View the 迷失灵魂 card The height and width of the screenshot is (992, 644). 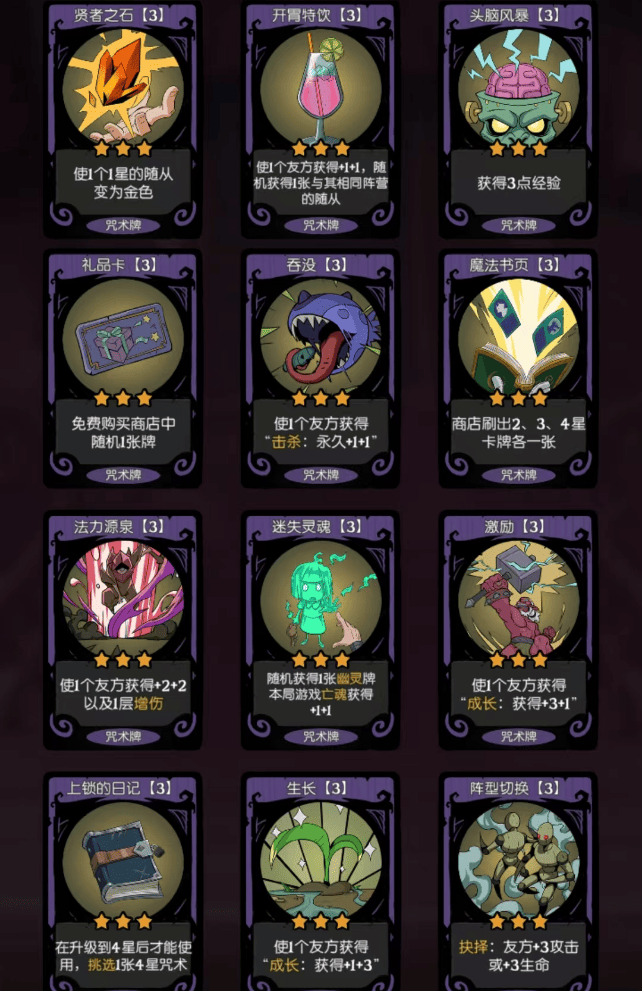click(321, 630)
